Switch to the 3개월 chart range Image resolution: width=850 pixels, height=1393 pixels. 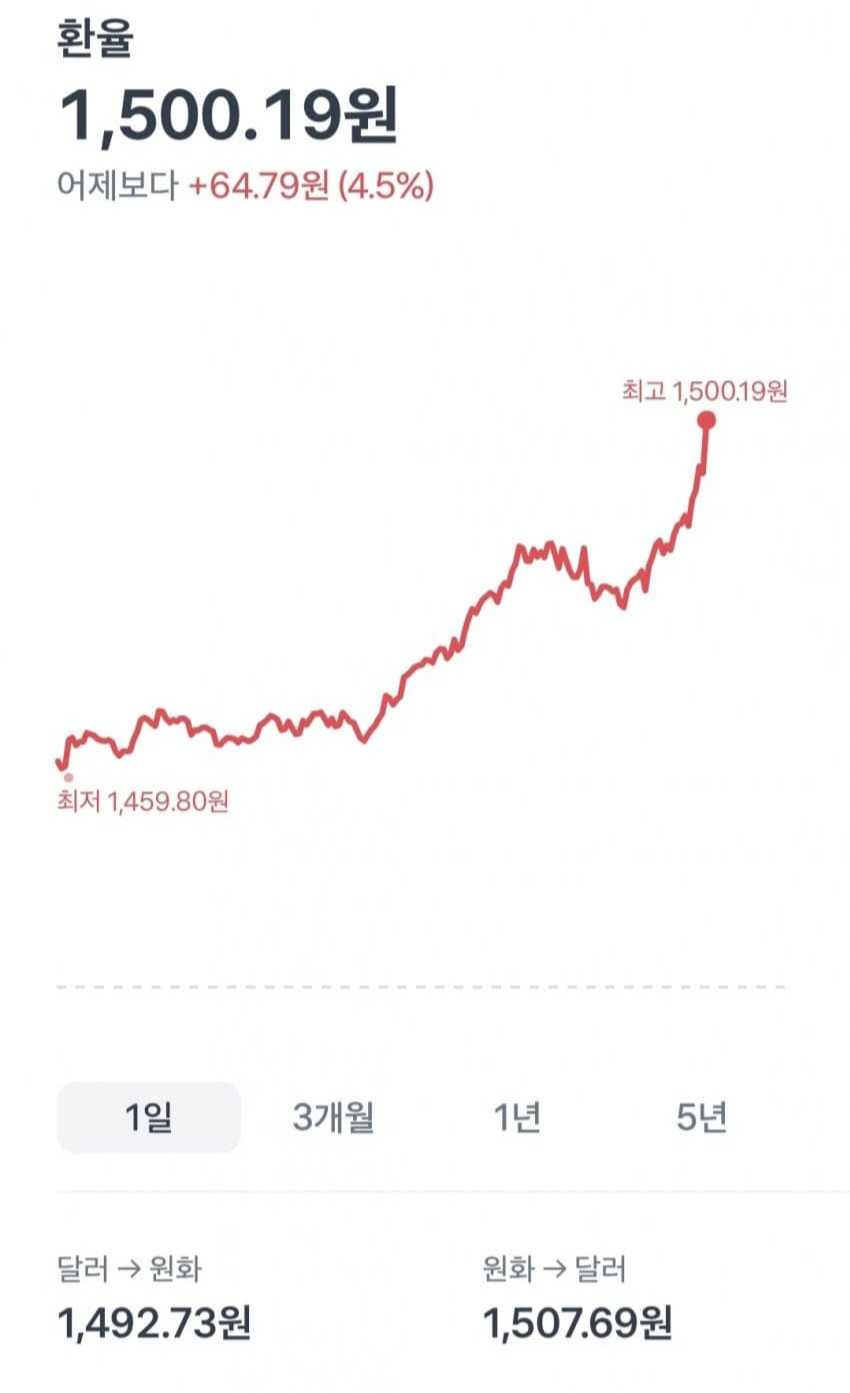(333, 1117)
